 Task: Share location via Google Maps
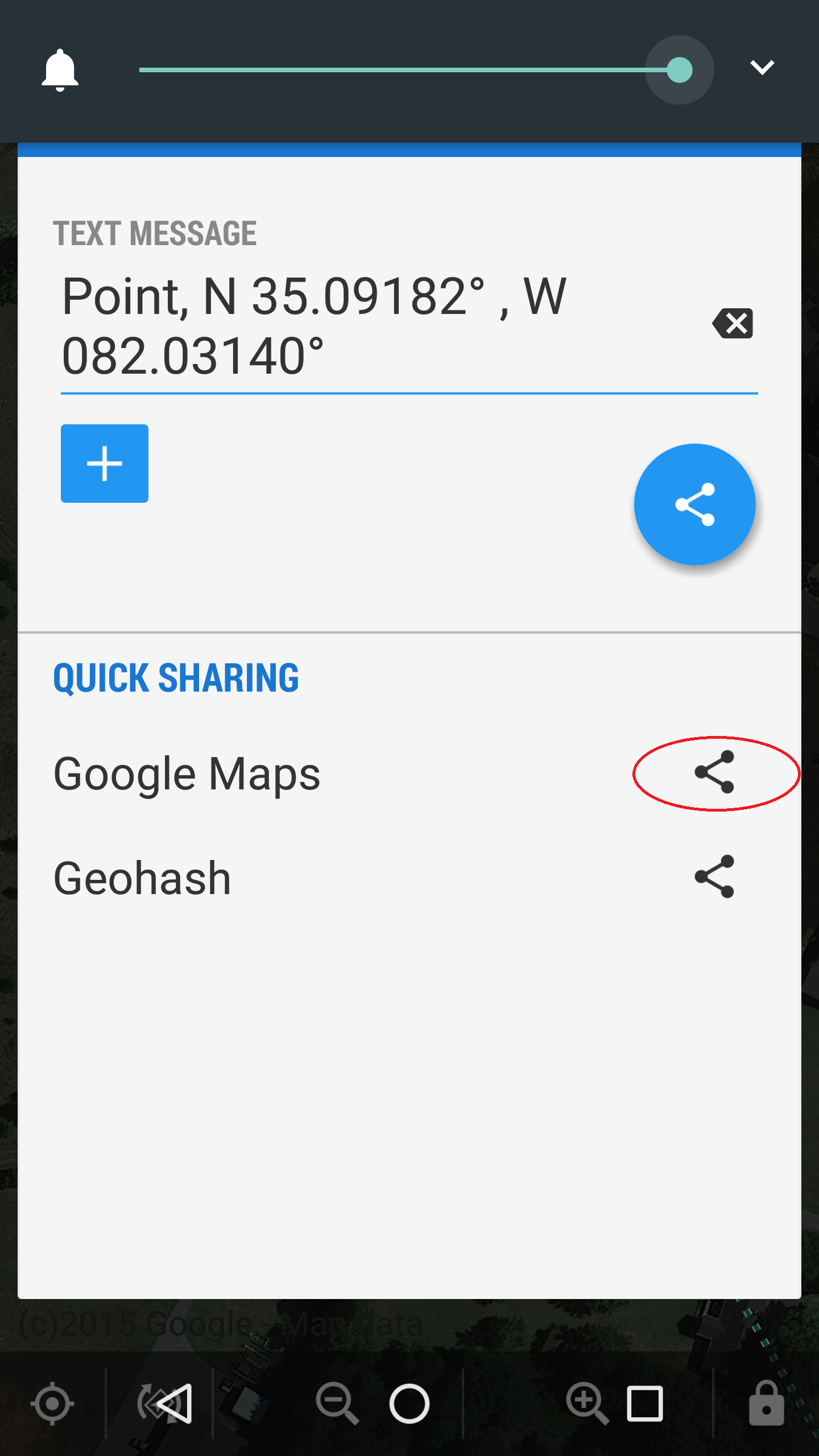pyautogui.click(x=714, y=772)
